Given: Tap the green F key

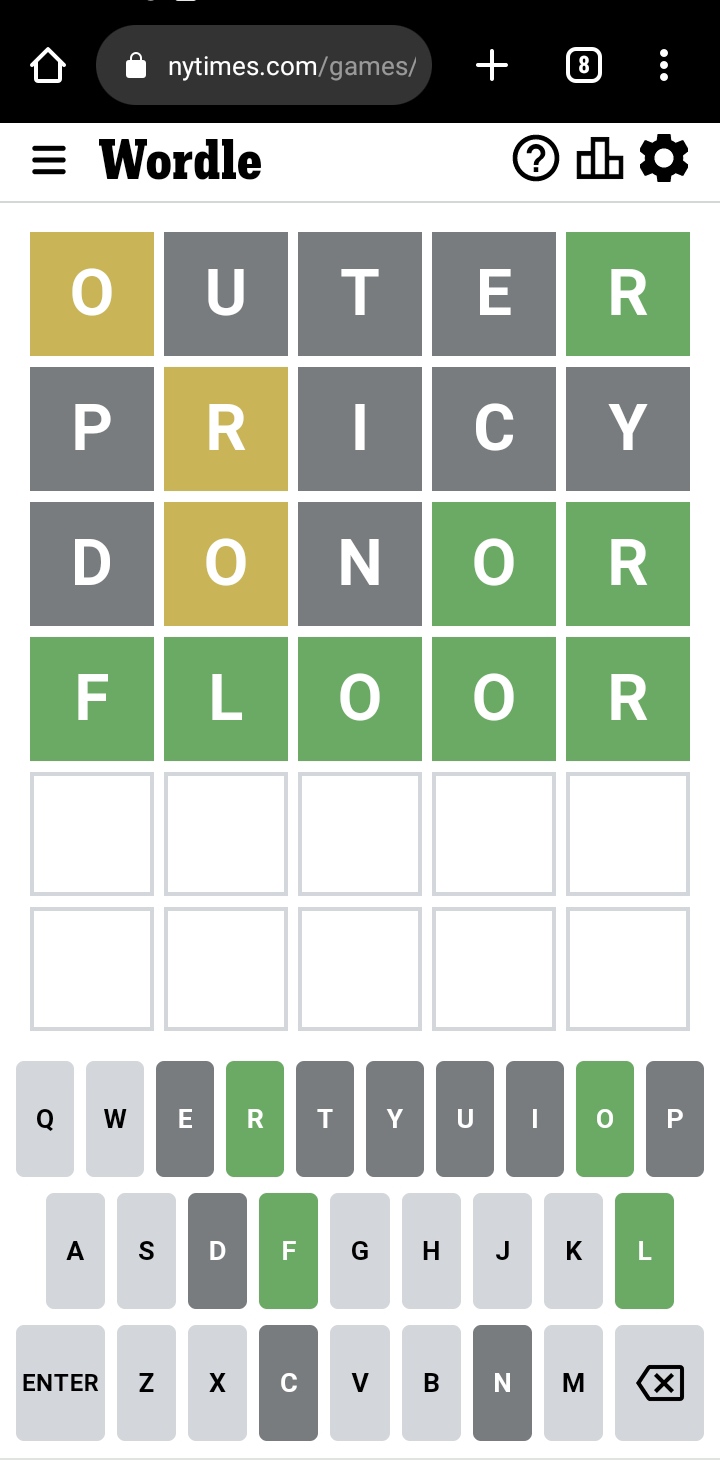Looking at the screenshot, I should click(288, 1251).
